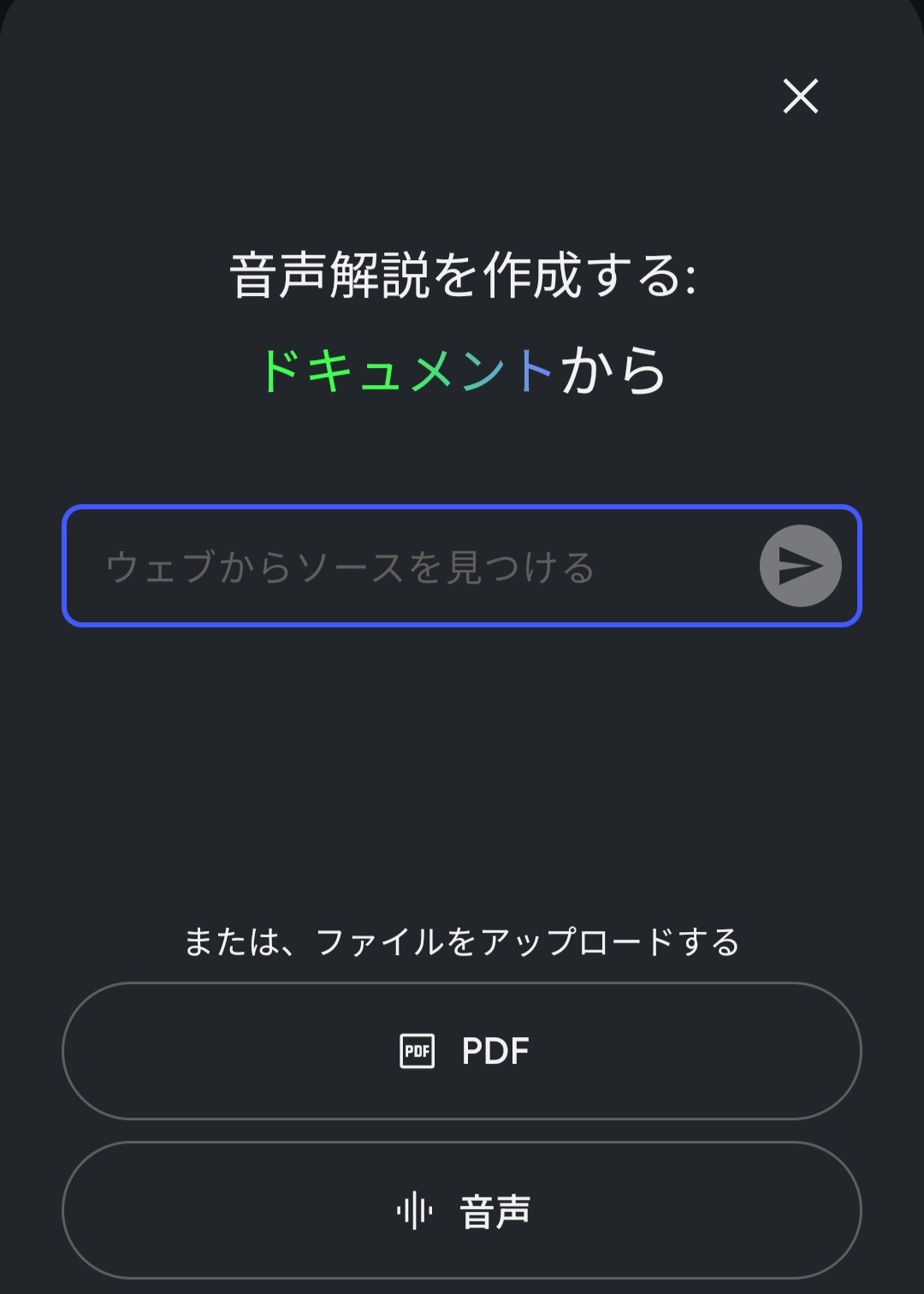
Task: Upload an audio (音声) file
Action: [x=462, y=1210]
